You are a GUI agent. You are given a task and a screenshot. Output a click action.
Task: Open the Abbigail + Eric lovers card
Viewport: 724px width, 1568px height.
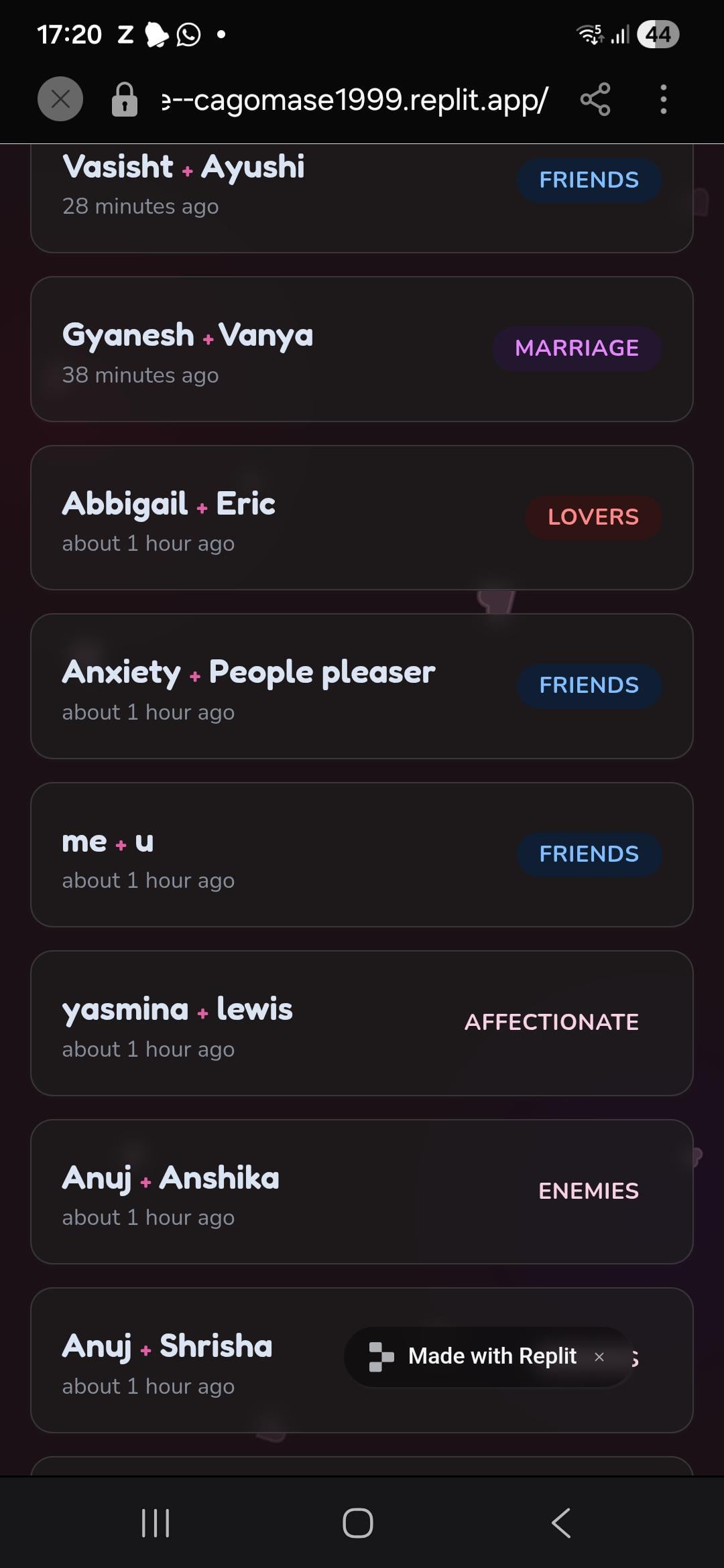click(268, 518)
